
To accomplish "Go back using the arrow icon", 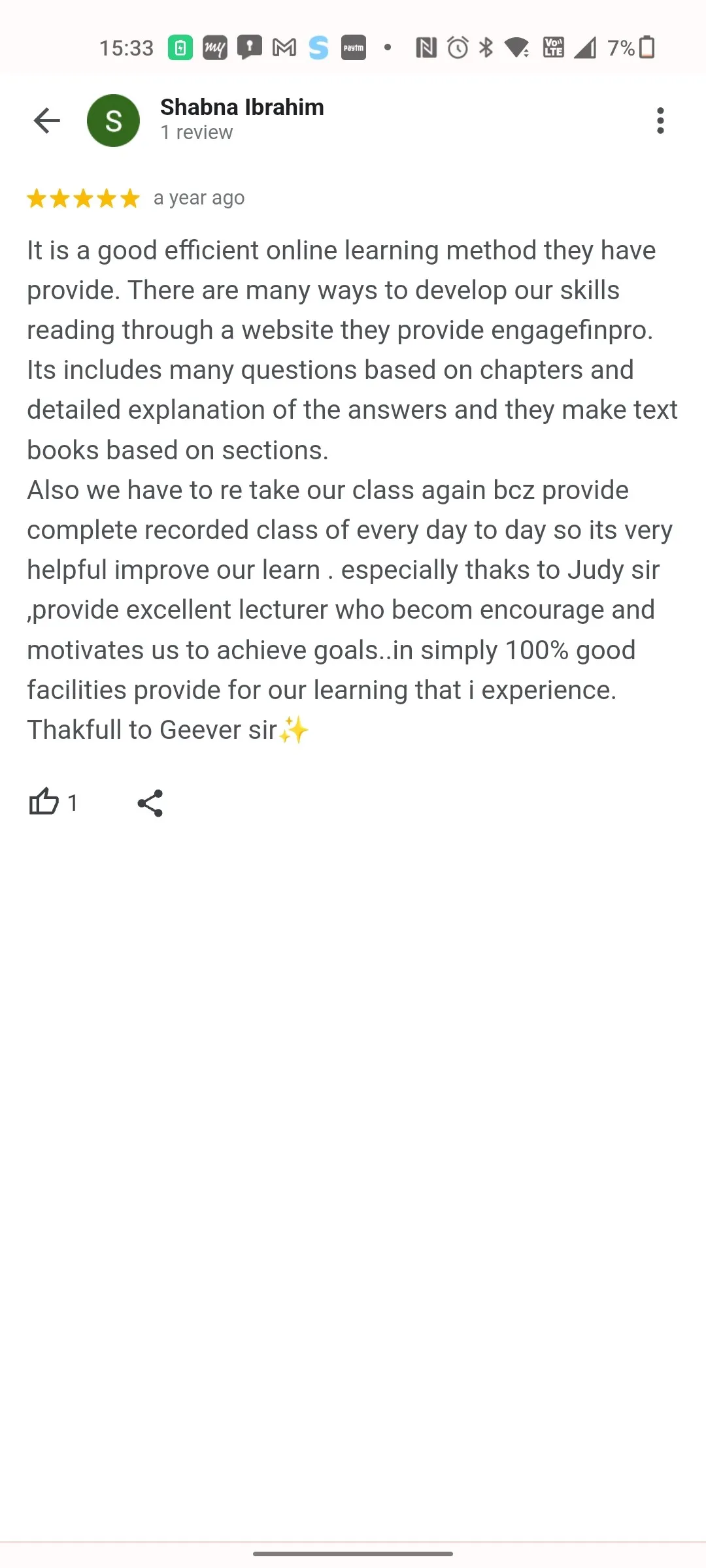I will pos(46,120).
